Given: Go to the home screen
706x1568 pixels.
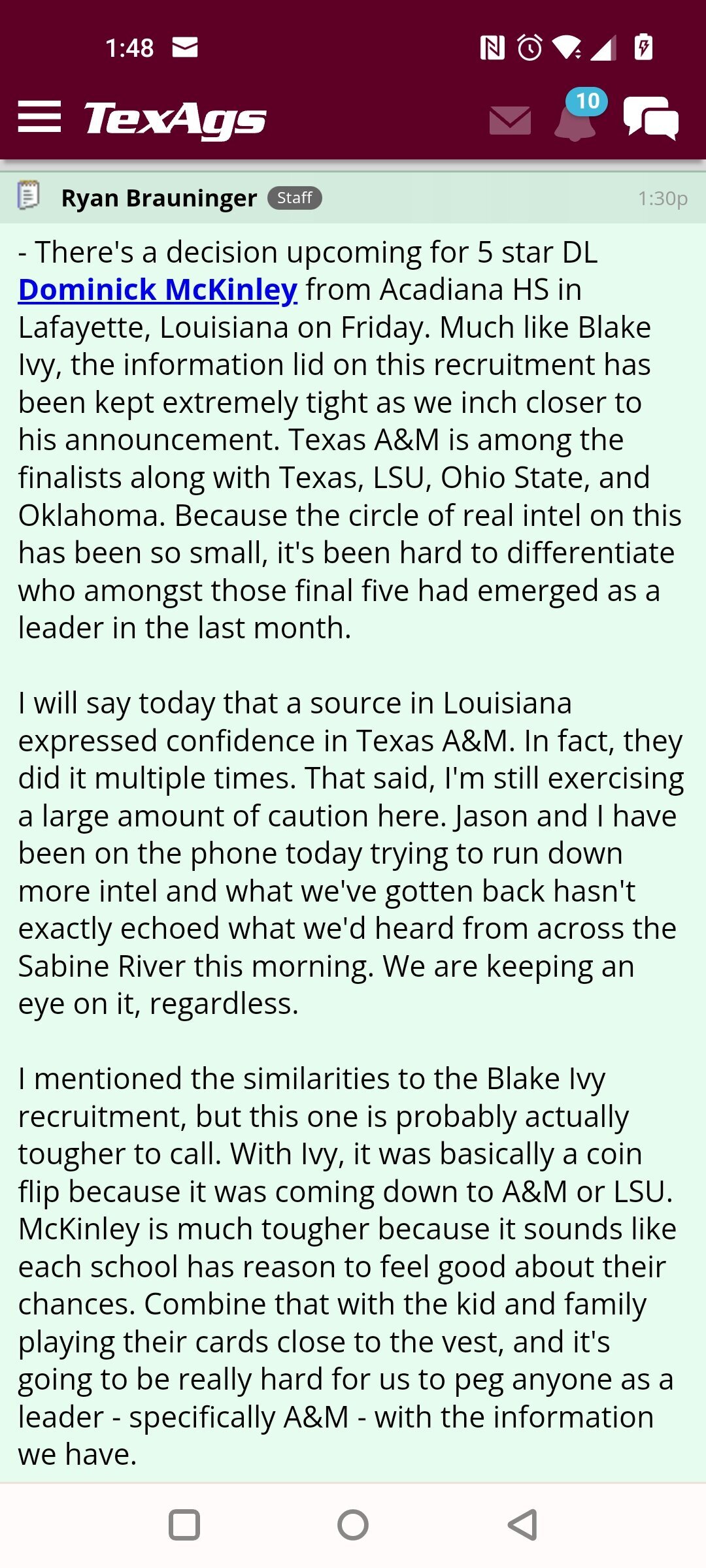Looking at the screenshot, I should pyautogui.click(x=353, y=1525).
